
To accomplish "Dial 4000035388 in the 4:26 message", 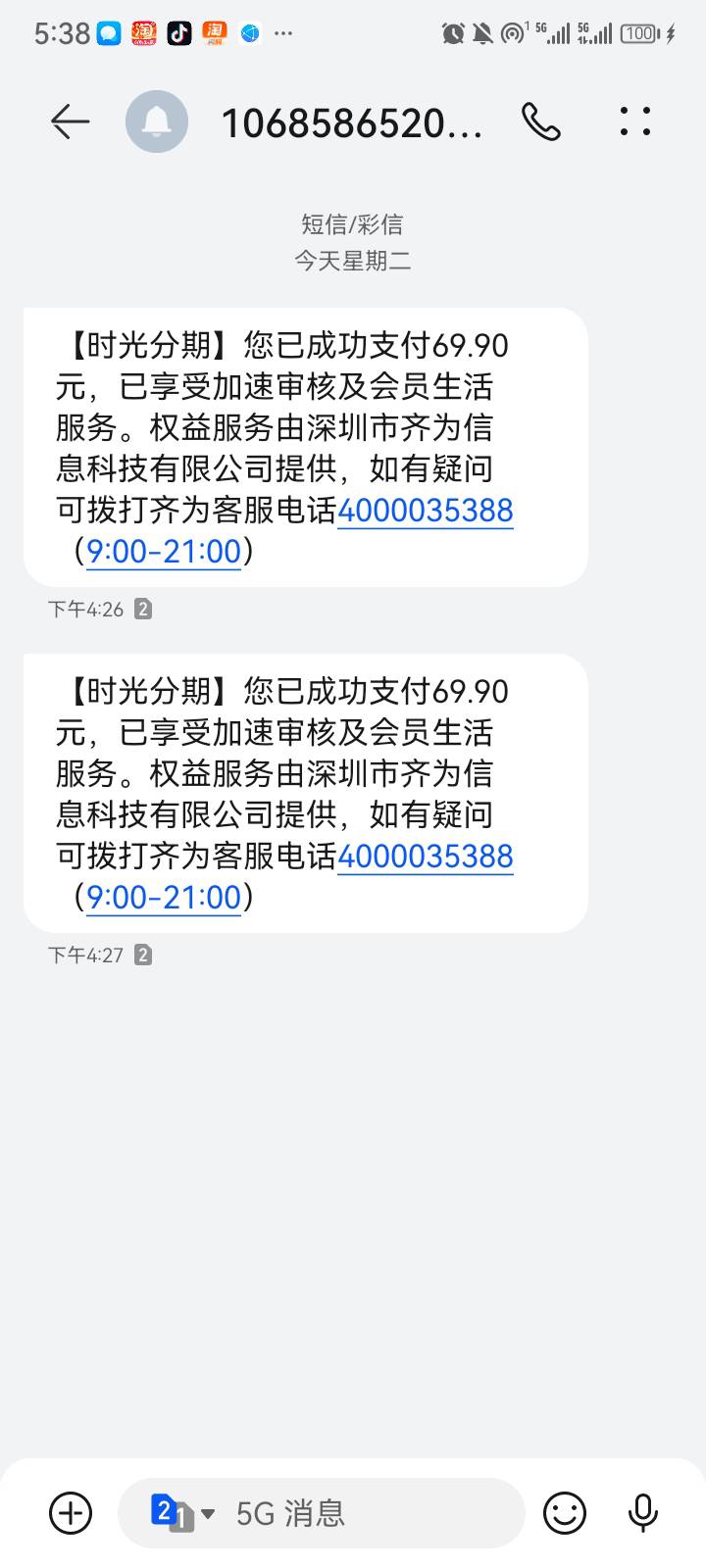I will tap(425, 511).
